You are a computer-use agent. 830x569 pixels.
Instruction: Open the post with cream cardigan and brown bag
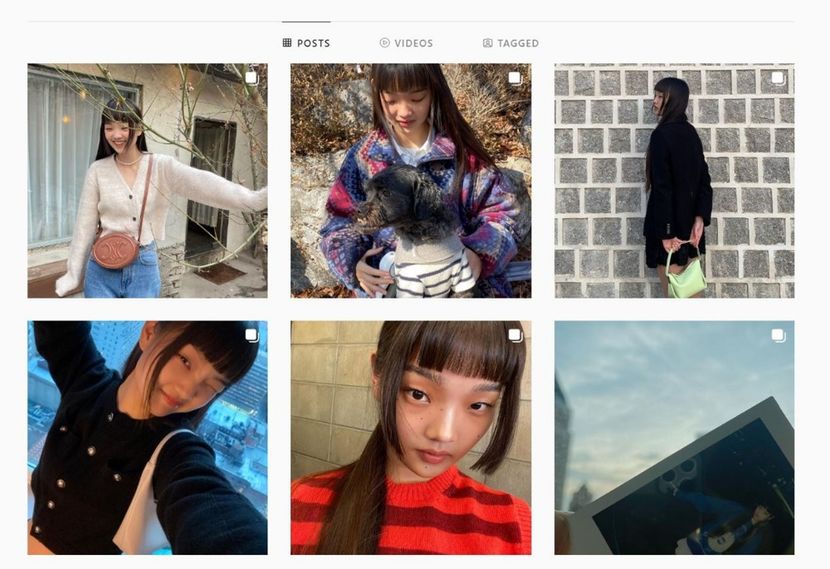147,181
